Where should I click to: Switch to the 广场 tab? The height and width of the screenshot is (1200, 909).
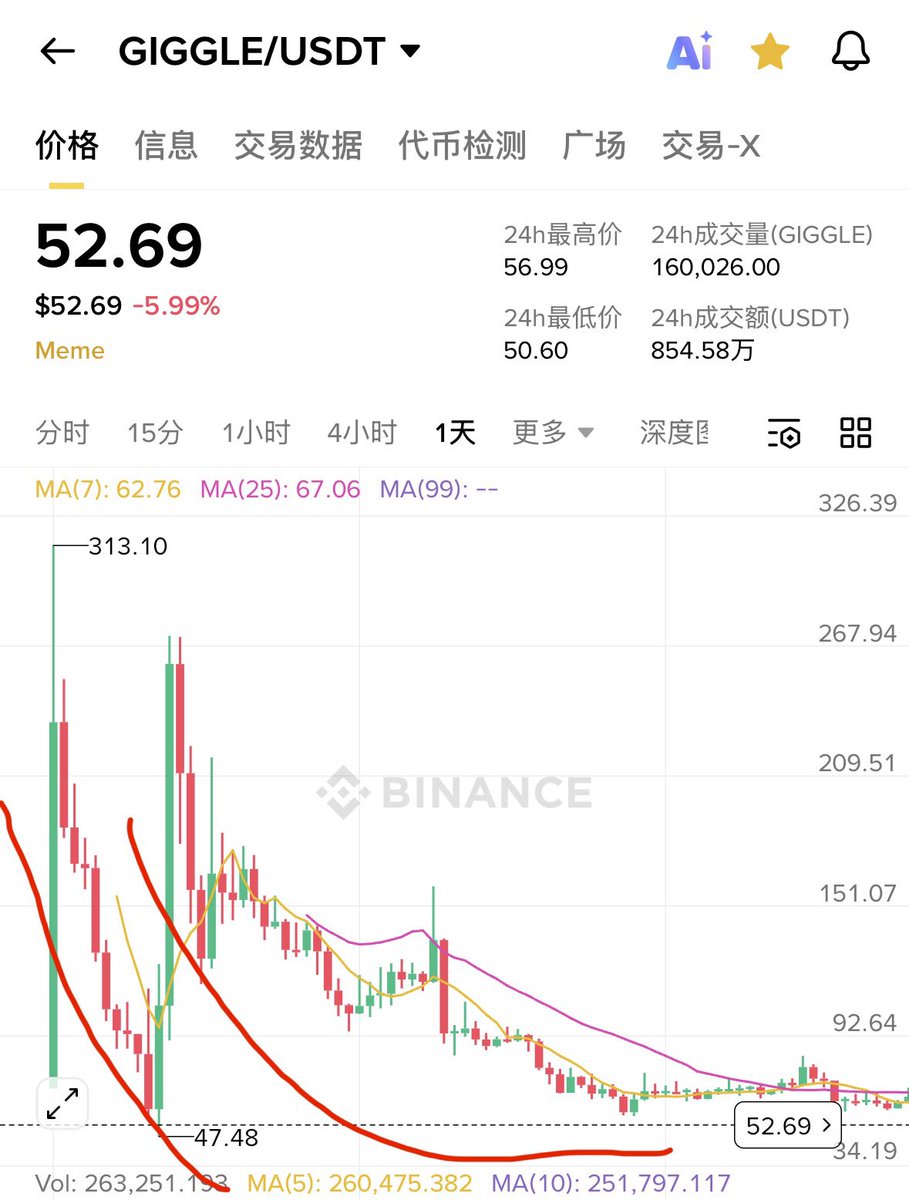tap(594, 146)
